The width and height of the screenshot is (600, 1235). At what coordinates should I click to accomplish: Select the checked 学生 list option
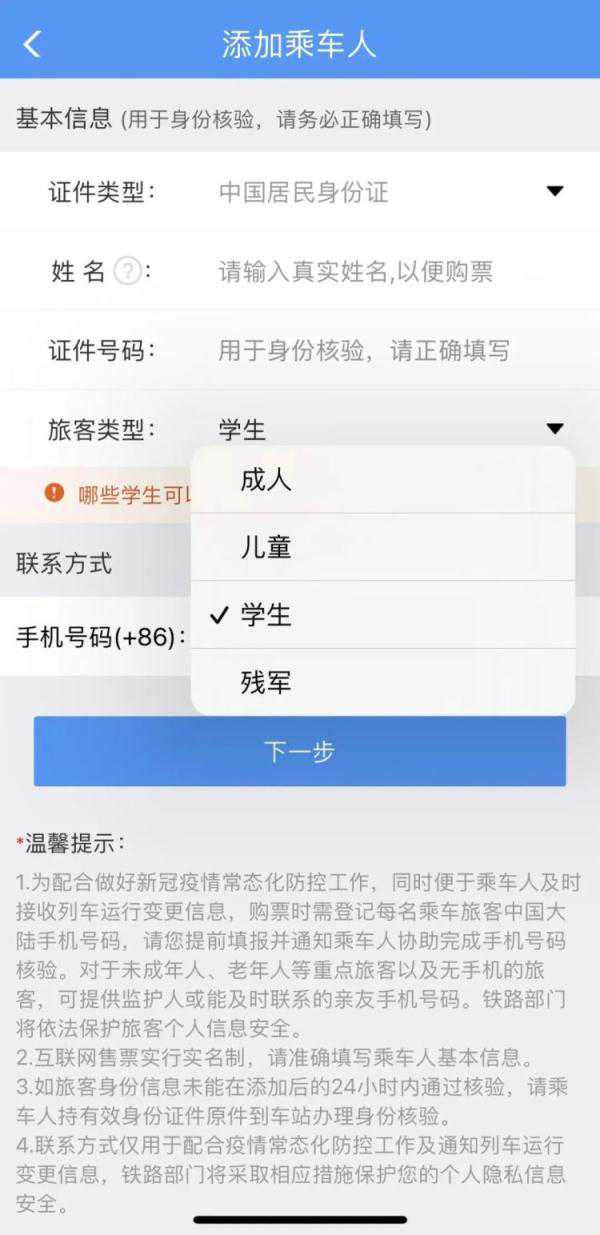(383, 615)
